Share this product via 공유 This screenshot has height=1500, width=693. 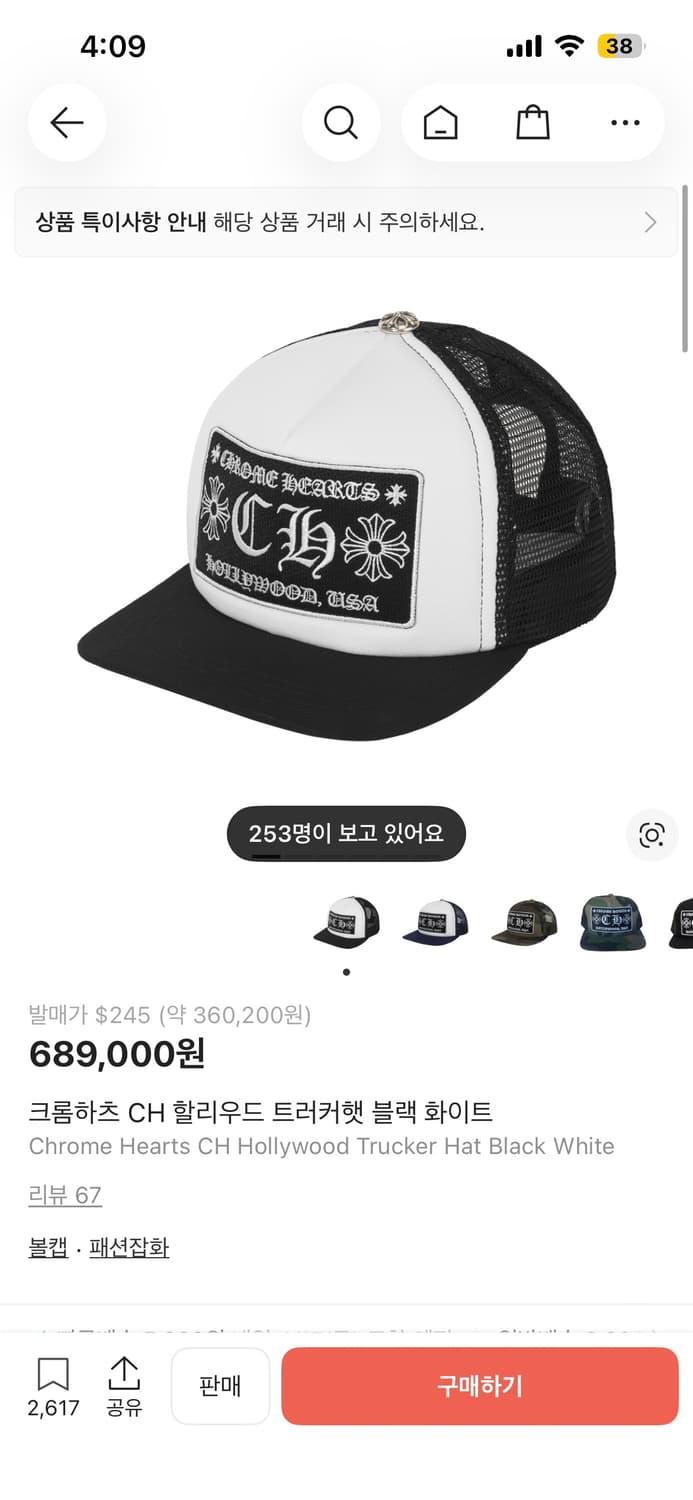pos(124,1387)
